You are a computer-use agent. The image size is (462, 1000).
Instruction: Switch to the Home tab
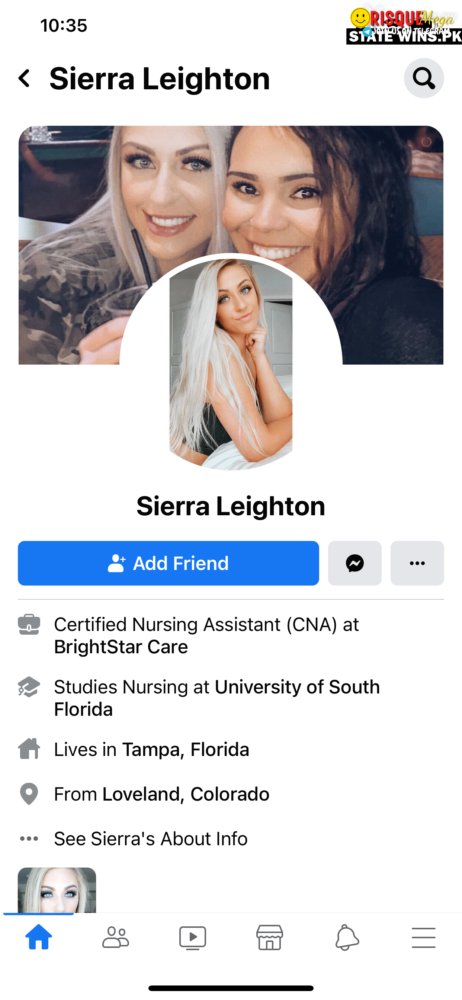coord(38,938)
